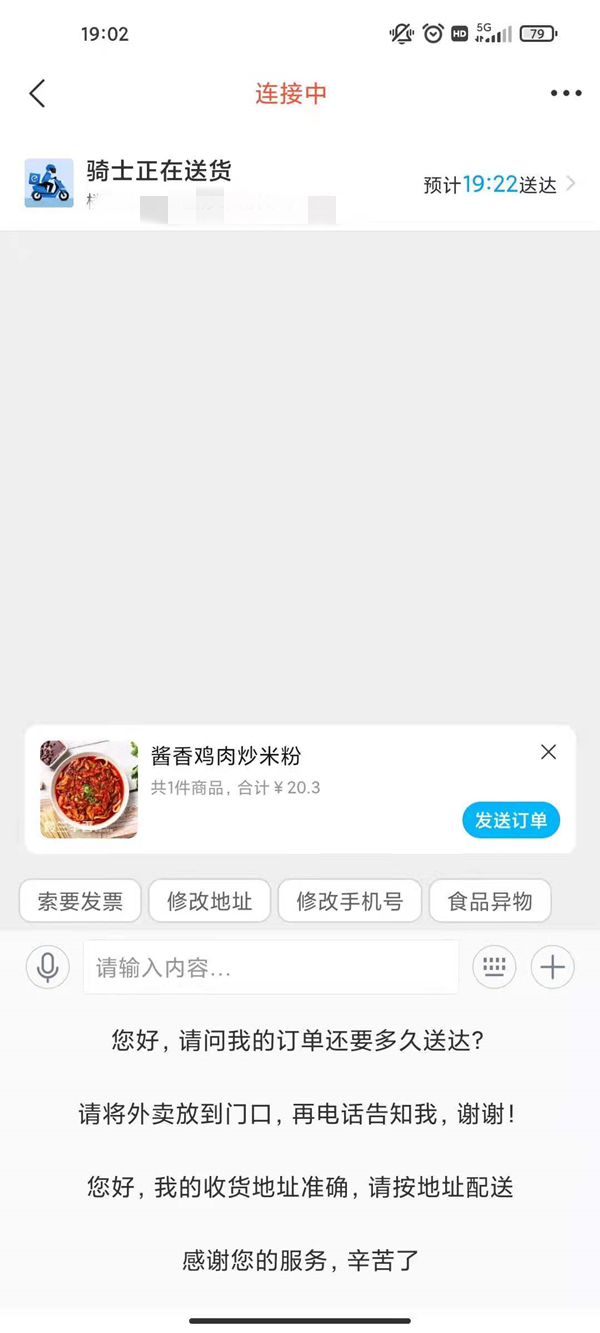Image resolution: width=600 pixels, height=1333 pixels.
Task: Open more options with the plus icon
Action: 552,967
